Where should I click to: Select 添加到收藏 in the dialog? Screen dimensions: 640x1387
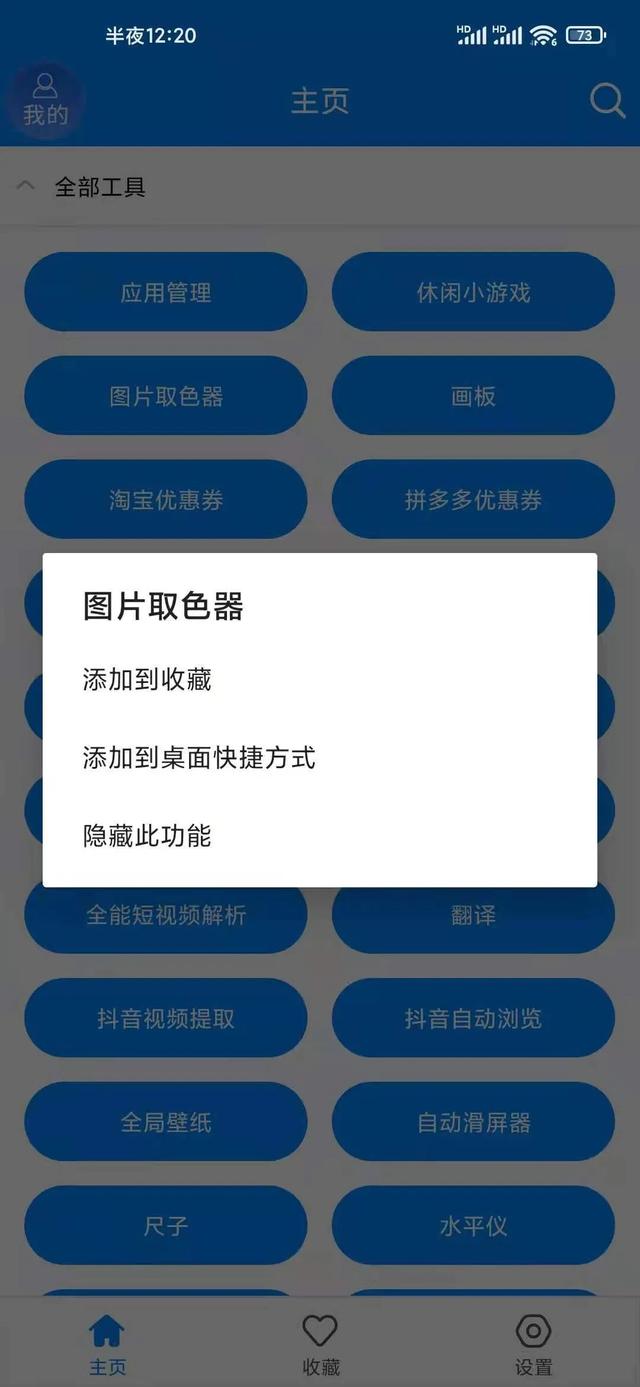(x=147, y=680)
